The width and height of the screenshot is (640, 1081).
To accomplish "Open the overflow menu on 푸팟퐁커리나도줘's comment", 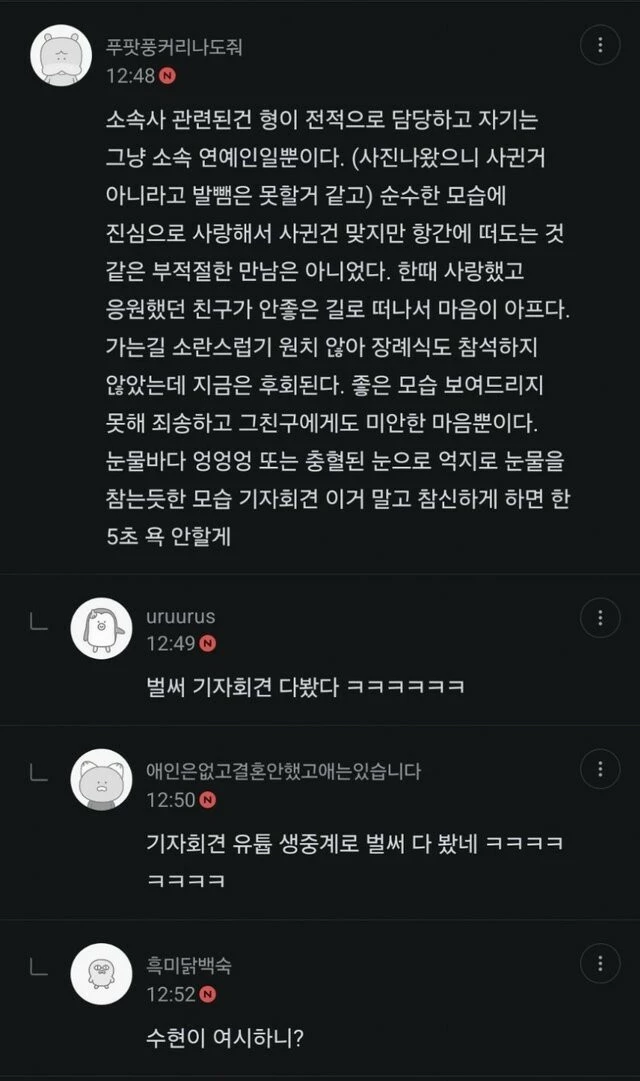I will coord(600,45).
